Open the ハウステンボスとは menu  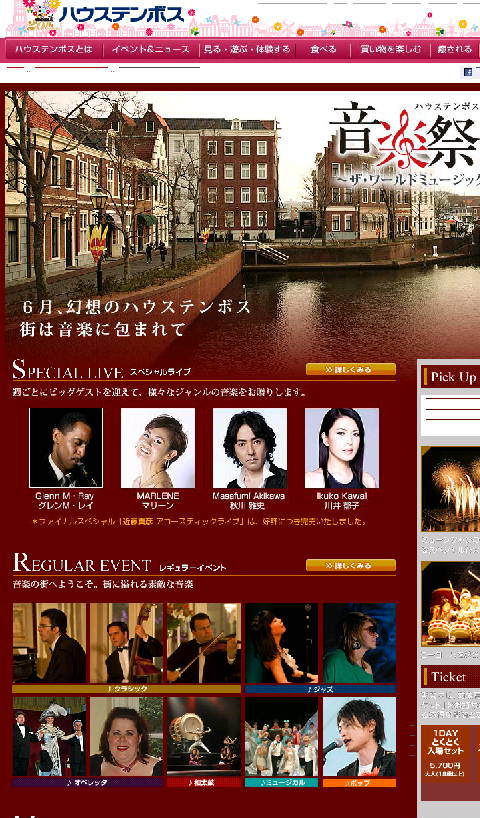pyautogui.click(x=54, y=50)
